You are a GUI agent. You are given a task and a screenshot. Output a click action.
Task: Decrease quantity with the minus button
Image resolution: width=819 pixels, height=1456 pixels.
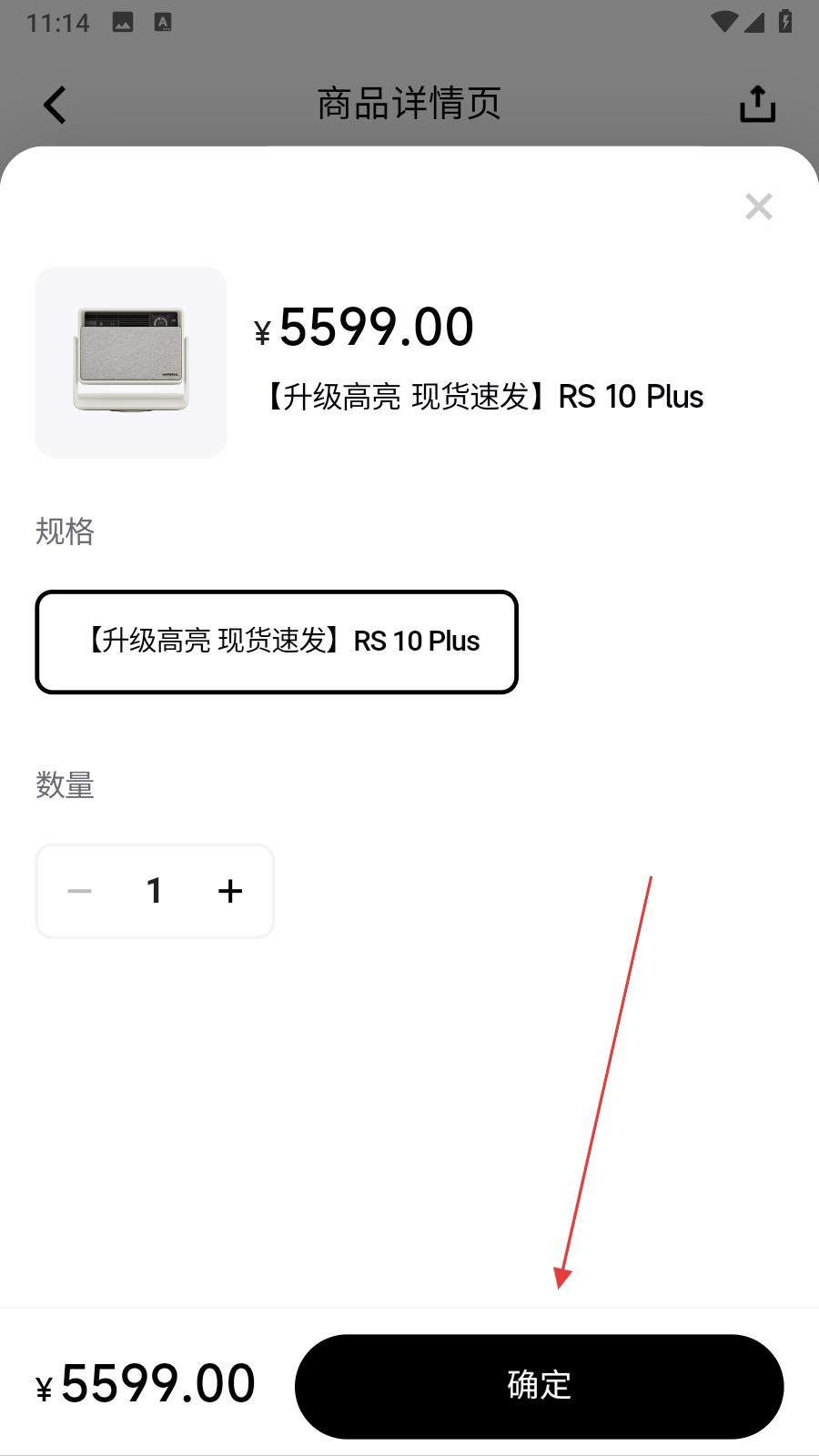(x=80, y=891)
